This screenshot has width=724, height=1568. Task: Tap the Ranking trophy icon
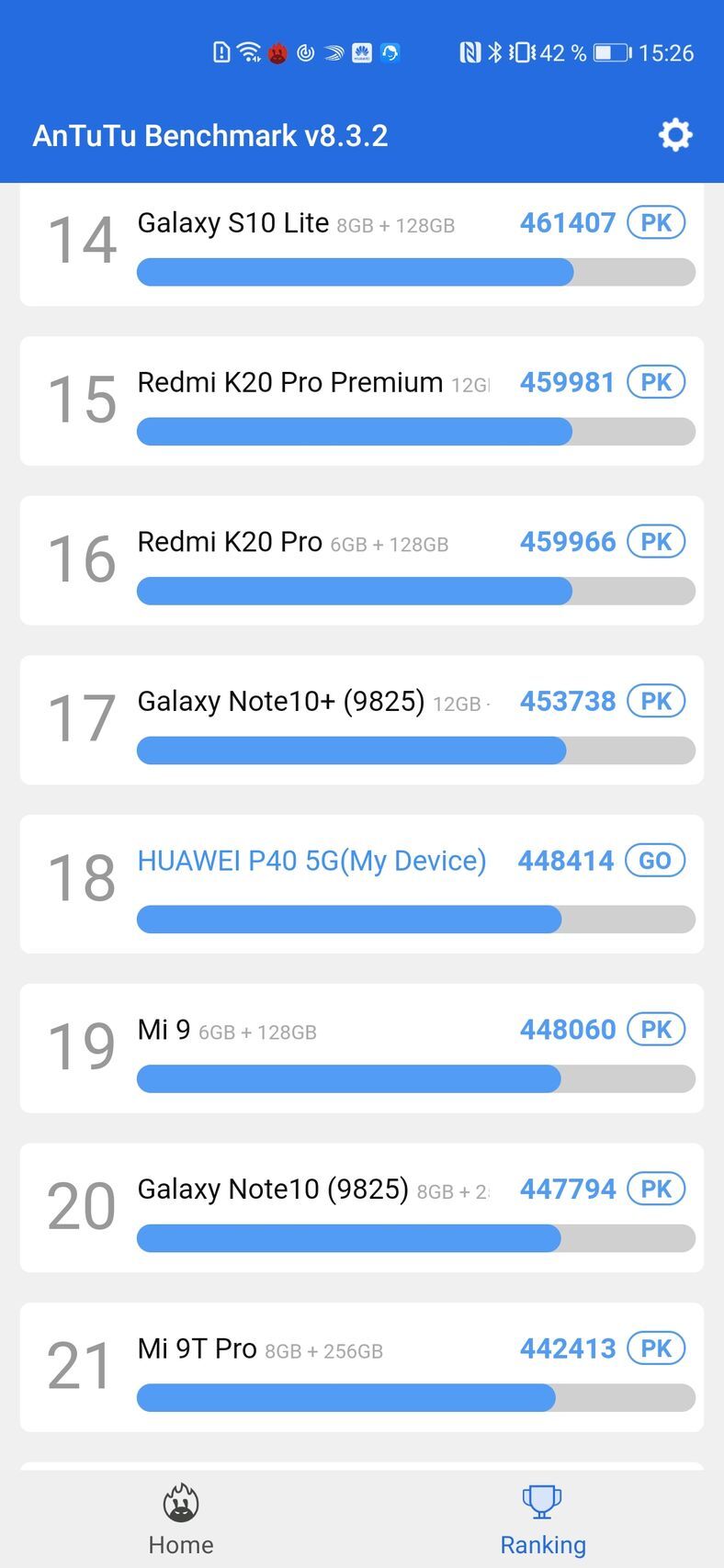(x=542, y=1499)
